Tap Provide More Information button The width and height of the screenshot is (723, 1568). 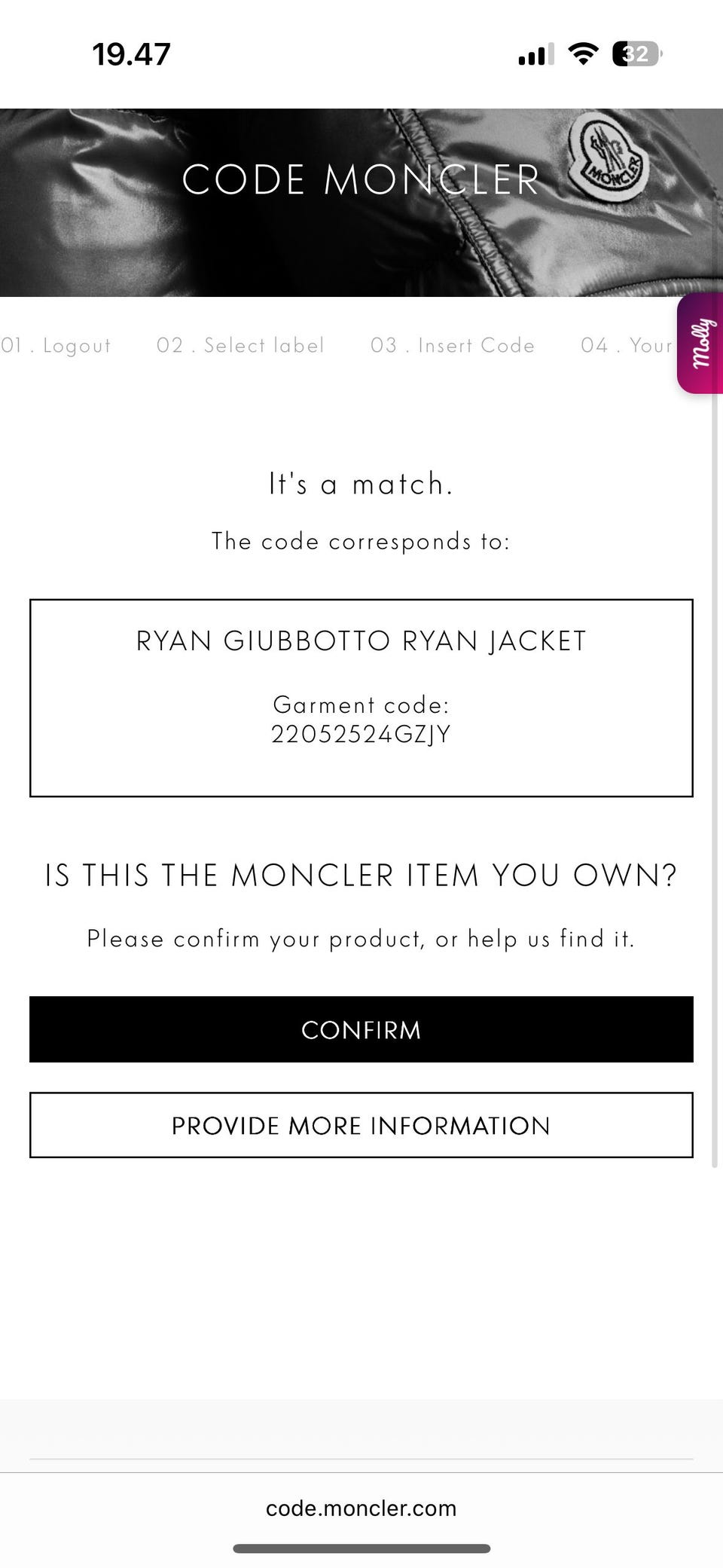[x=361, y=1125]
